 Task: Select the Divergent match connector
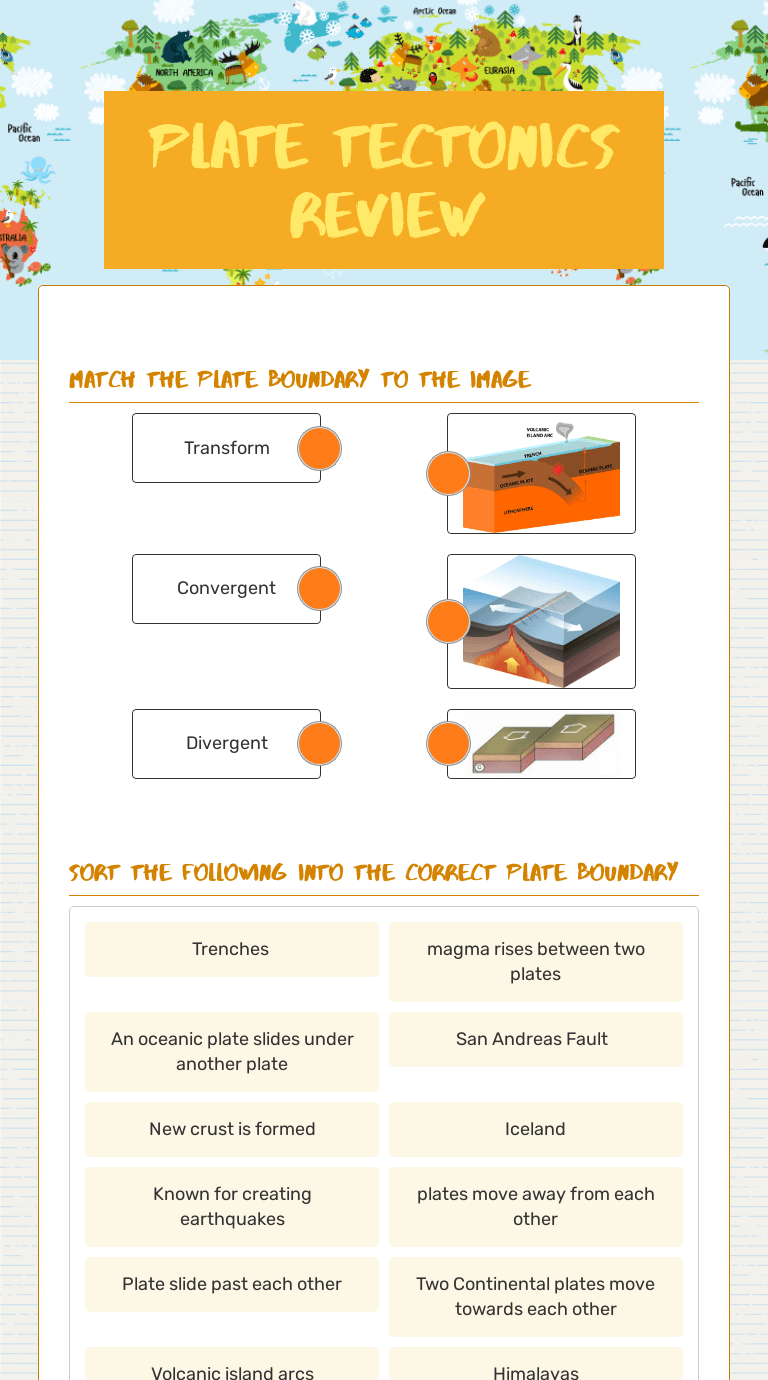point(320,744)
